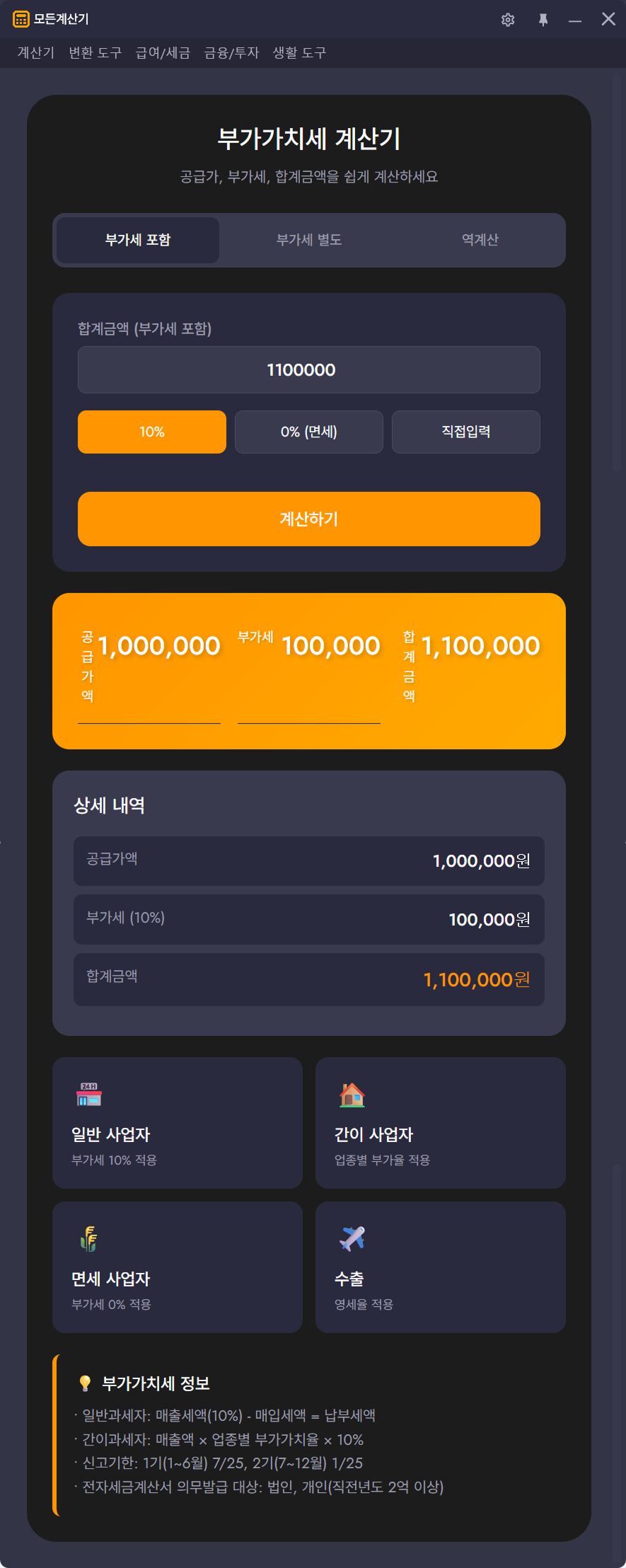This screenshot has width=626, height=1568.
Task: Switch to the 부가세 별도 tab
Action: pos(309,241)
